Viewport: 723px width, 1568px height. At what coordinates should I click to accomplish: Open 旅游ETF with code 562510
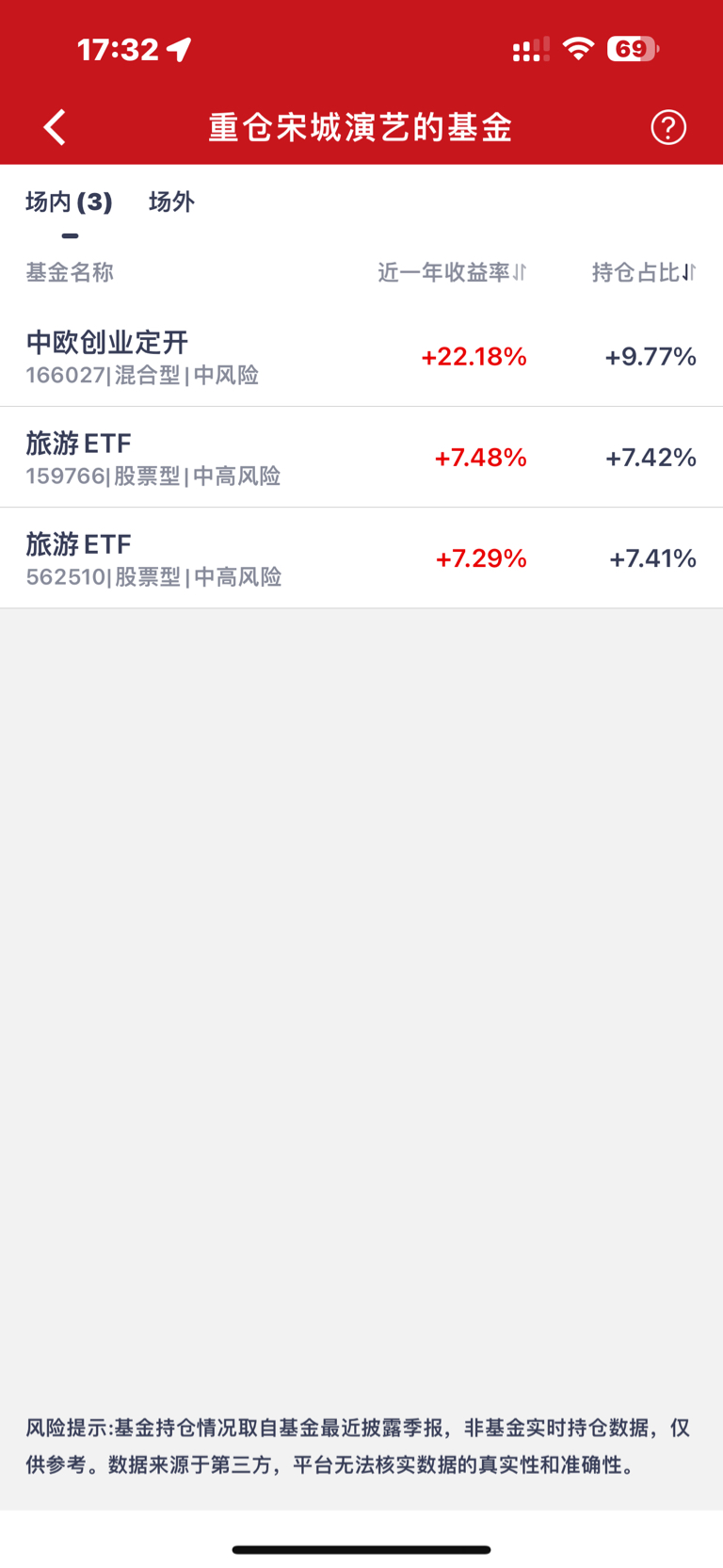point(361,558)
